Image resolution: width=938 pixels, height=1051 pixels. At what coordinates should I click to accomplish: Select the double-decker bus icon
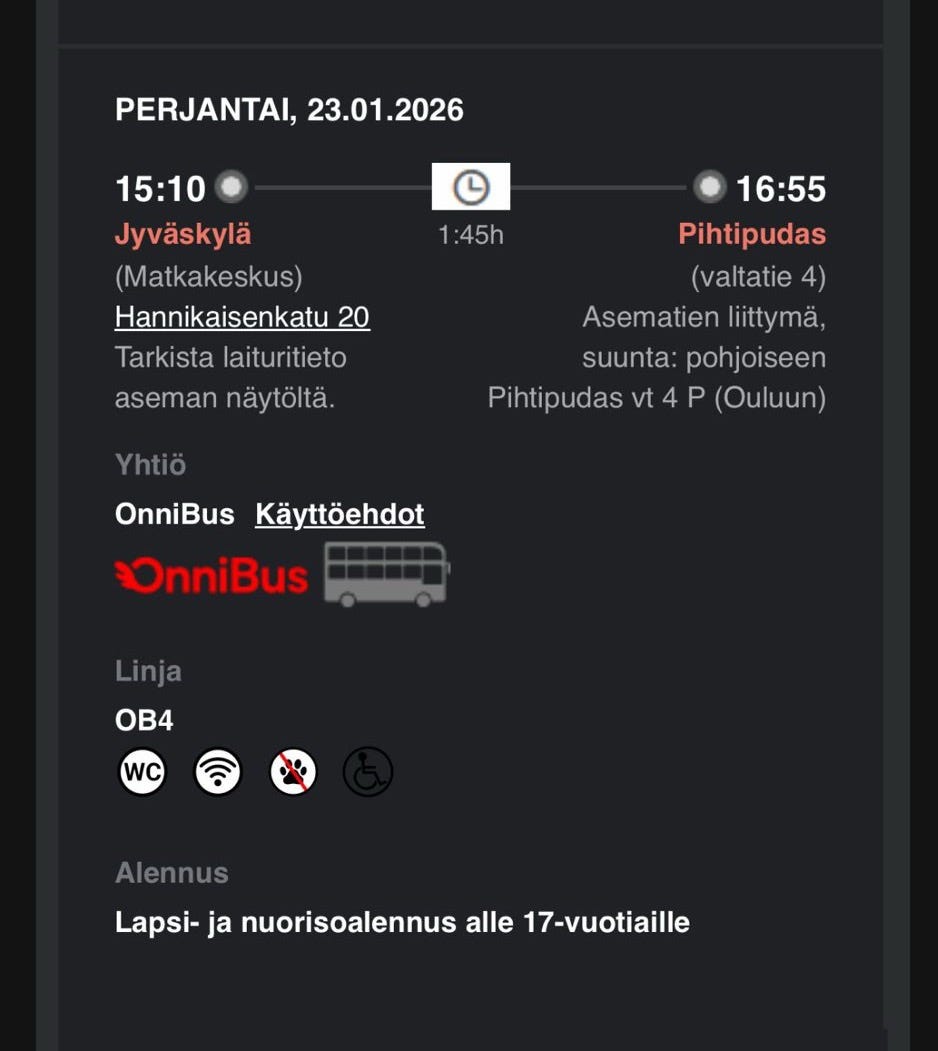(x=385, y=573)
